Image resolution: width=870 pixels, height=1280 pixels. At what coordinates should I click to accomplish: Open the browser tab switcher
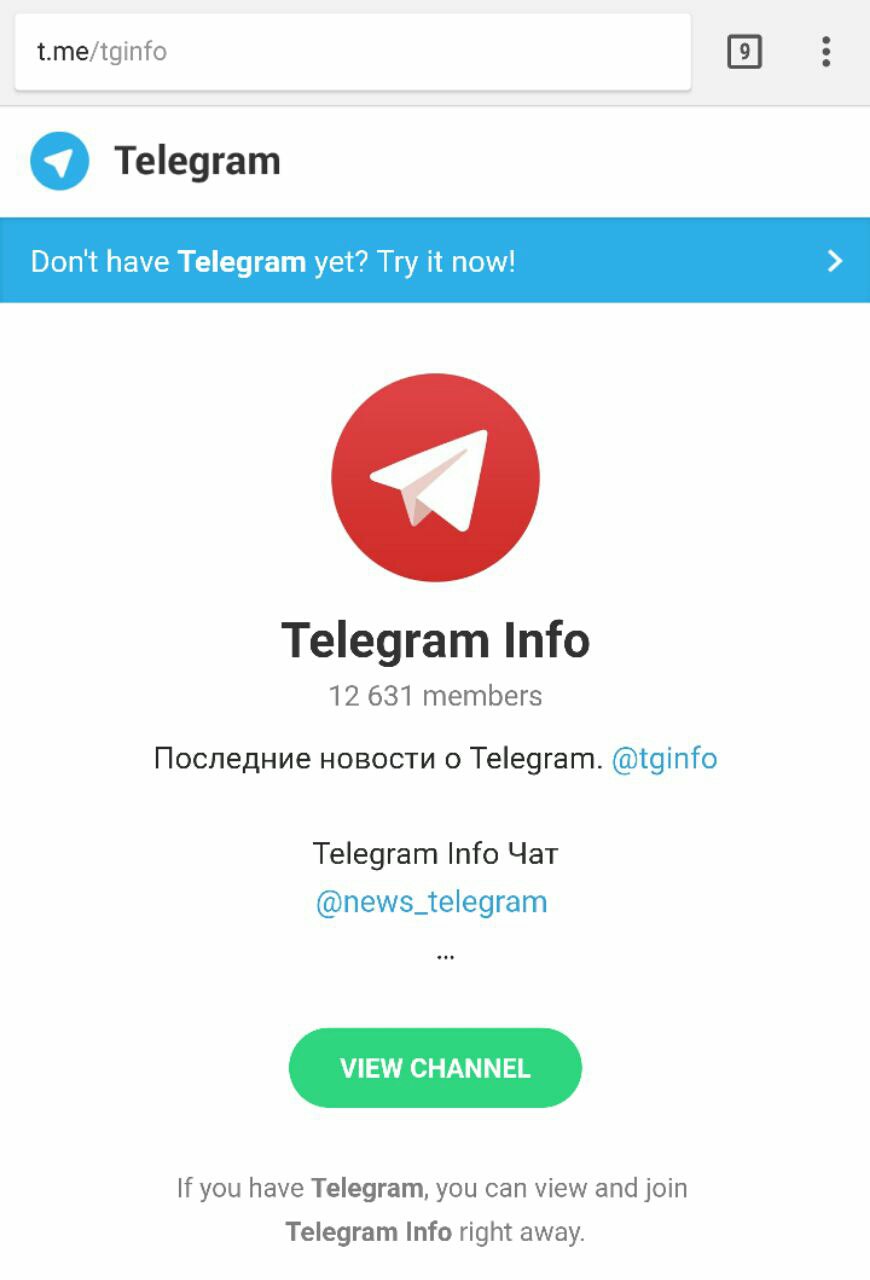[x=744, y=51]
